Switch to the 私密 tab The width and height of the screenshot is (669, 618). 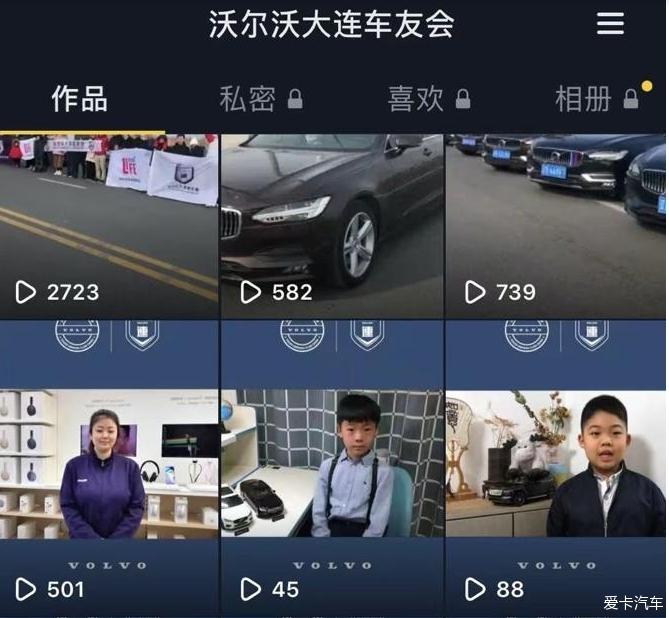coord(258,99)
